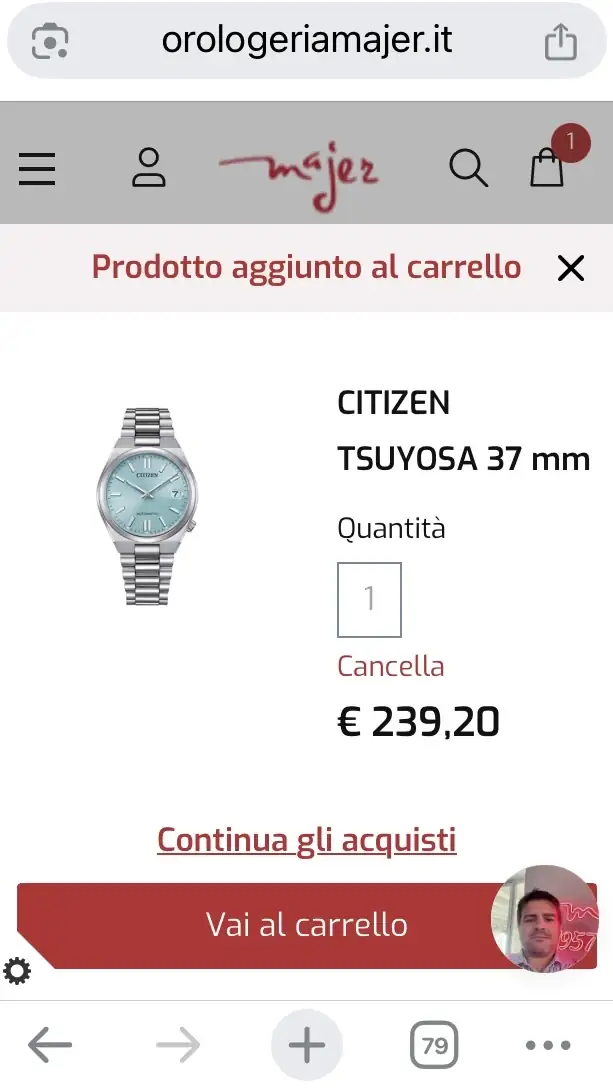
Task: Open a new browser tab
Action: [306, 1046]
